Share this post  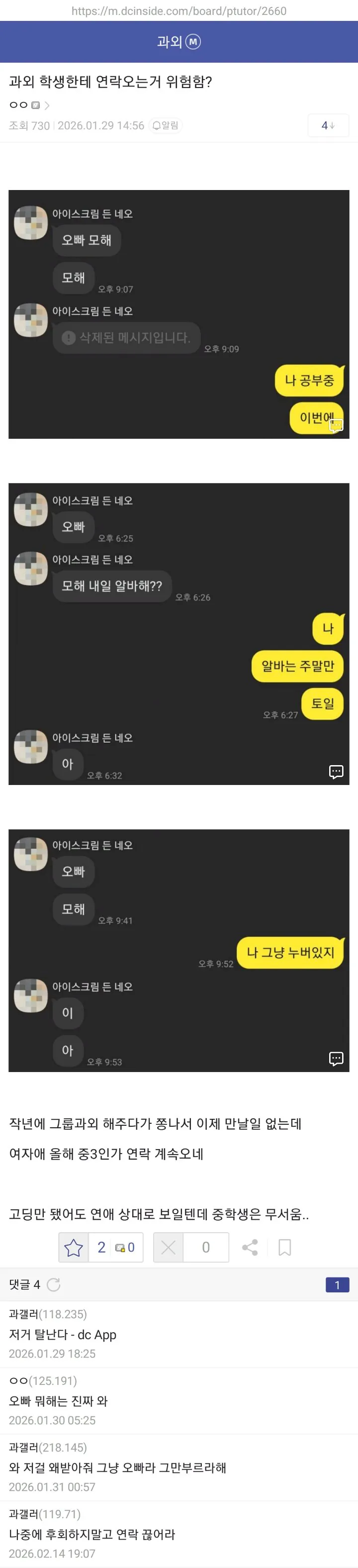click(250, 1247)
